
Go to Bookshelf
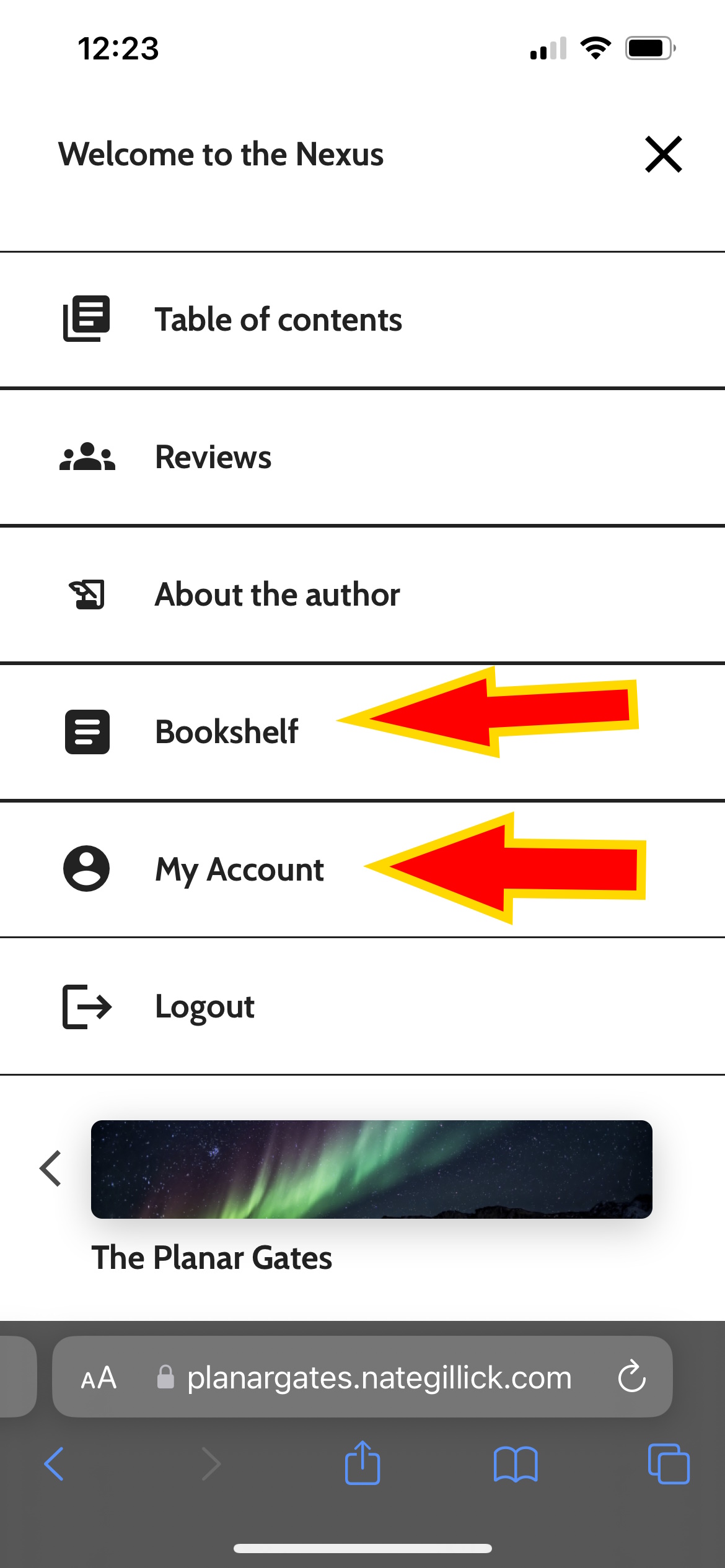[x=362, y=732]
